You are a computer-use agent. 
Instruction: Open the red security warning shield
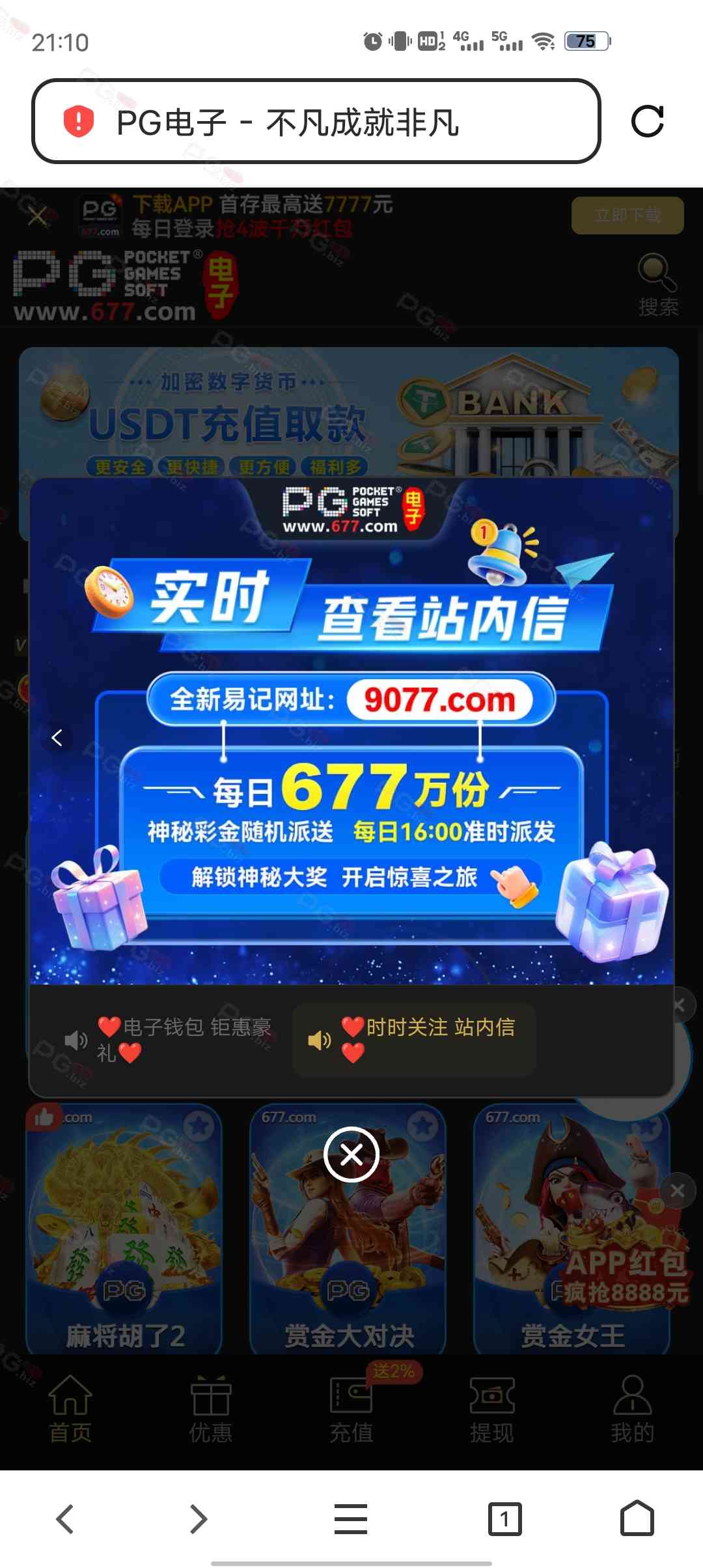pyautogui.click(x=79, y=122)
